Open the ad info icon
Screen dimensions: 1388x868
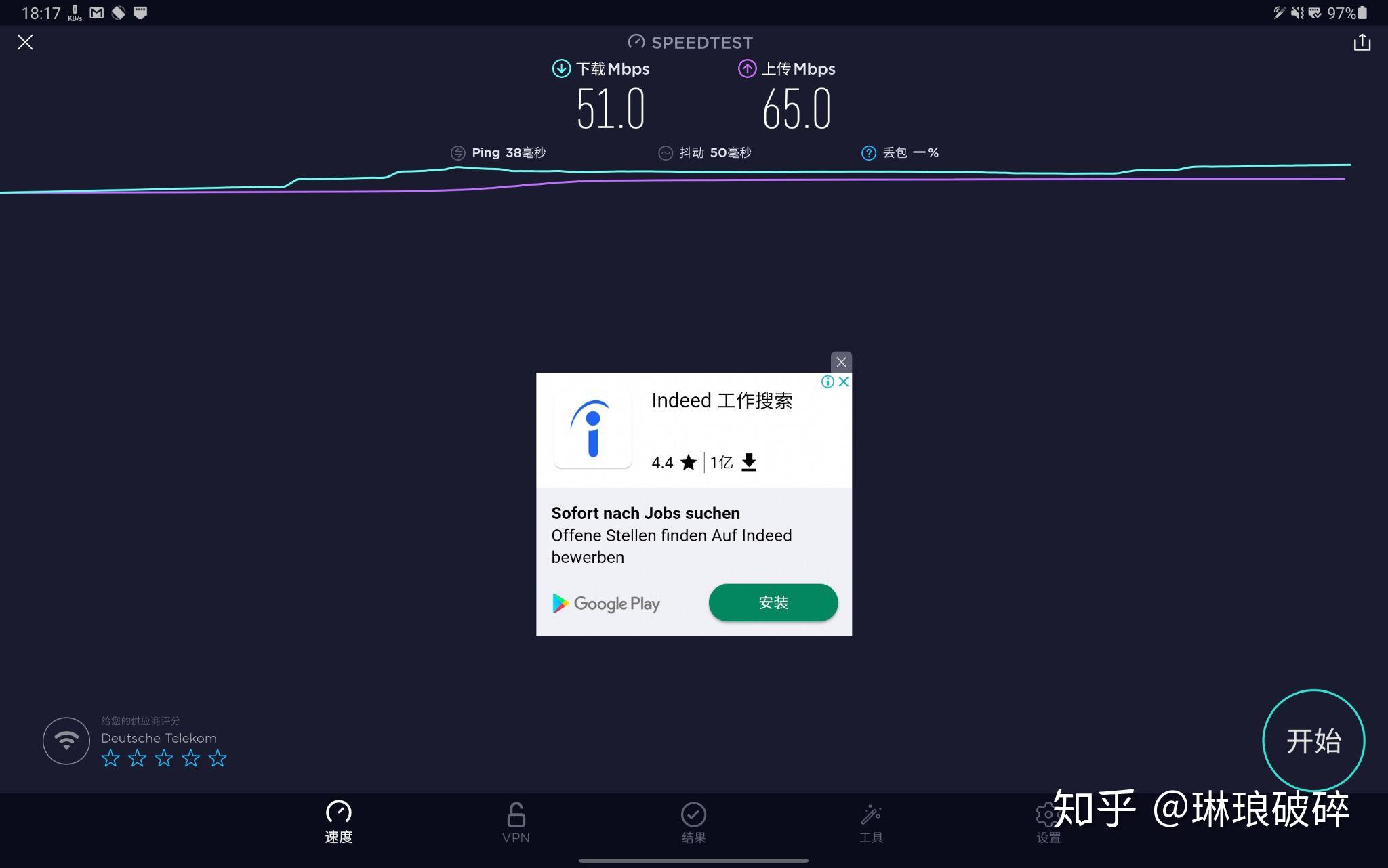point(828,381)
